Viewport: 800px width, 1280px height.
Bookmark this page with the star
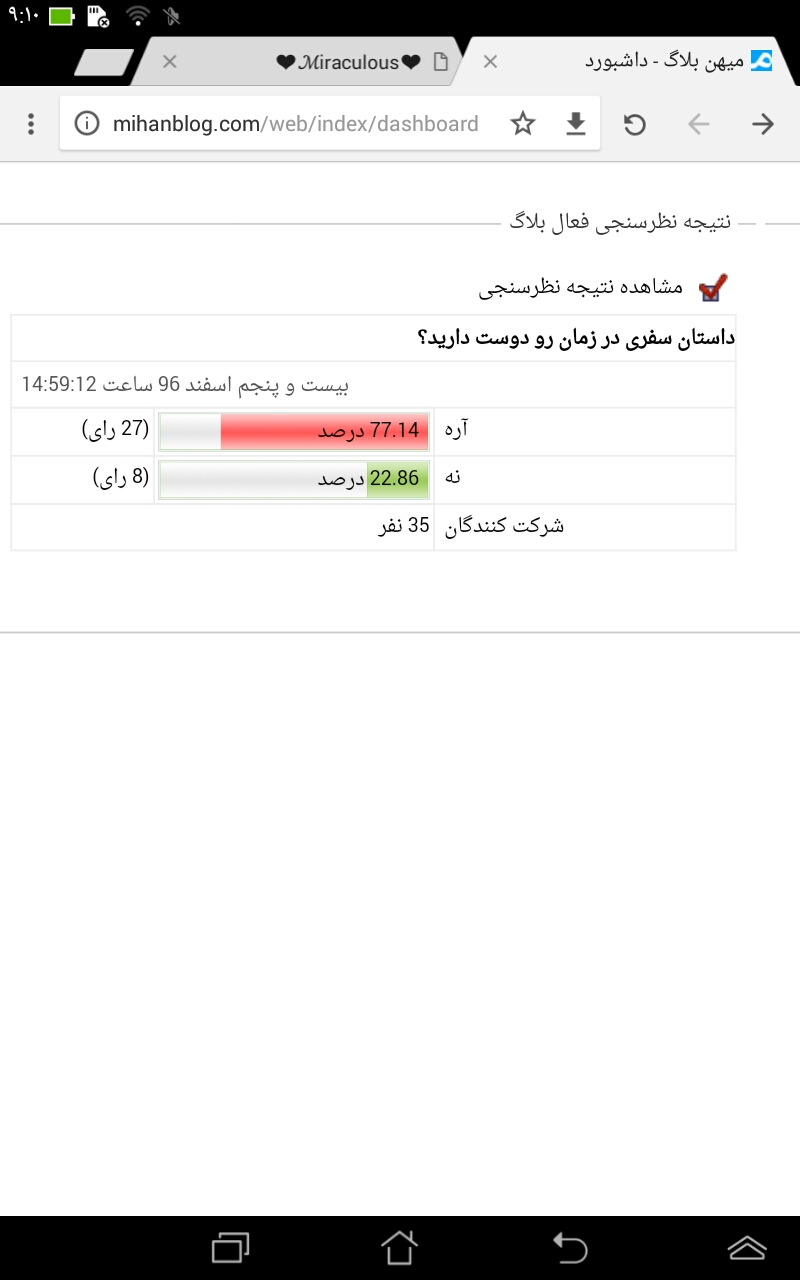523,124
